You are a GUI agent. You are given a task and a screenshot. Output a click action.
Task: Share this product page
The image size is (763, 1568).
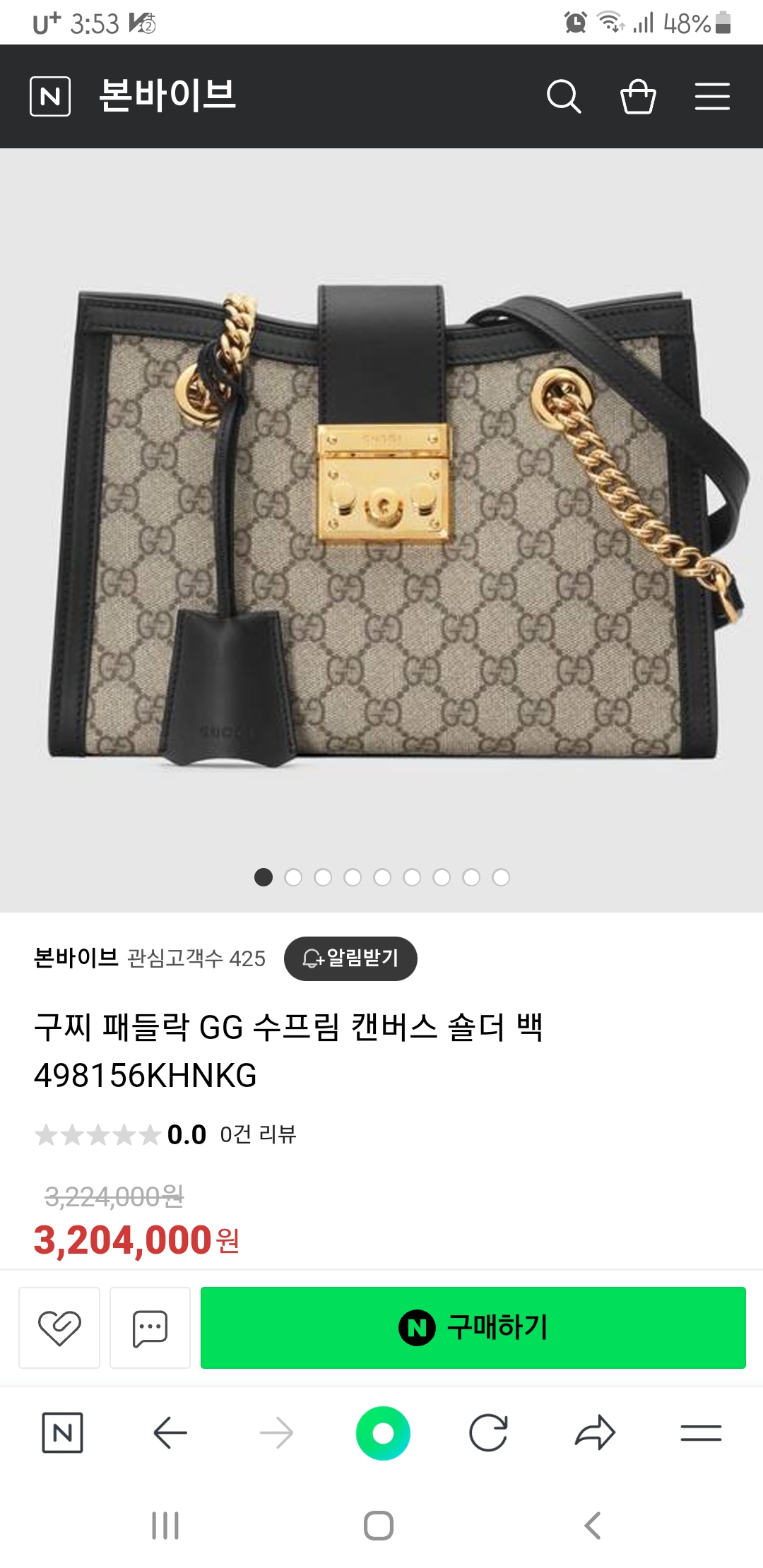[595, 1433]
